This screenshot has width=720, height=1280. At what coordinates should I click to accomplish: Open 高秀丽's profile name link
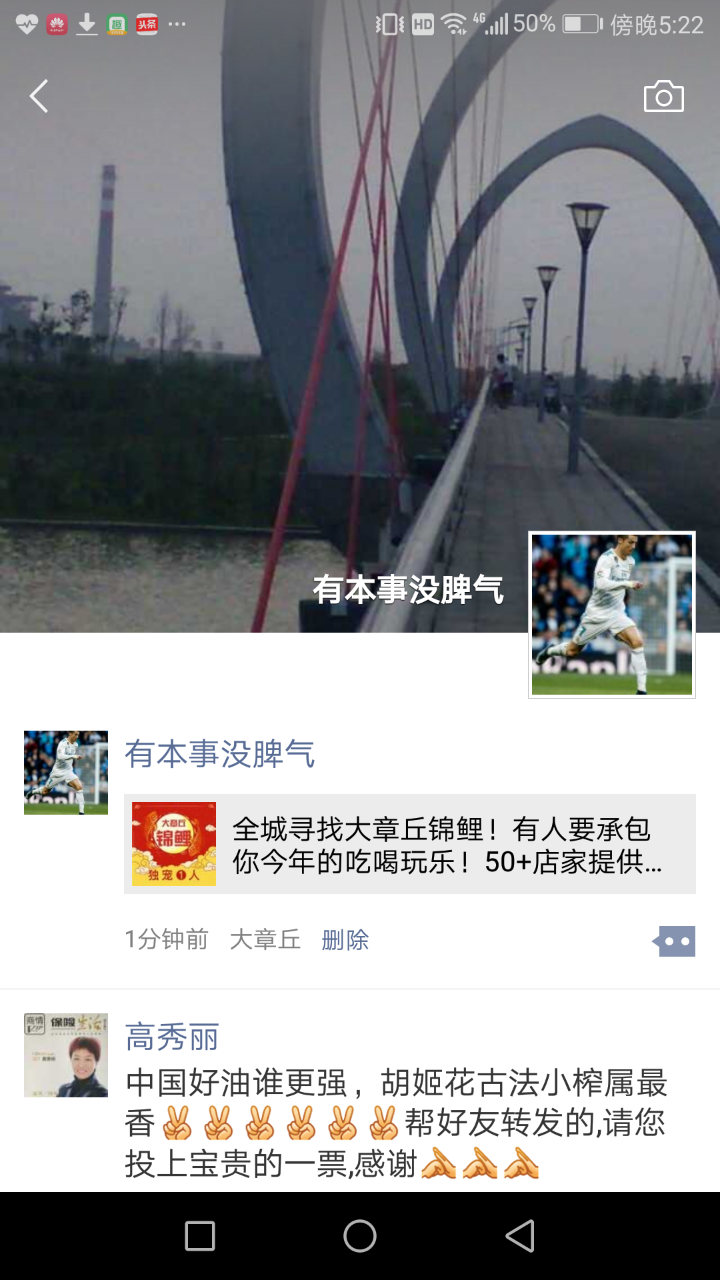click(172, 1037)
